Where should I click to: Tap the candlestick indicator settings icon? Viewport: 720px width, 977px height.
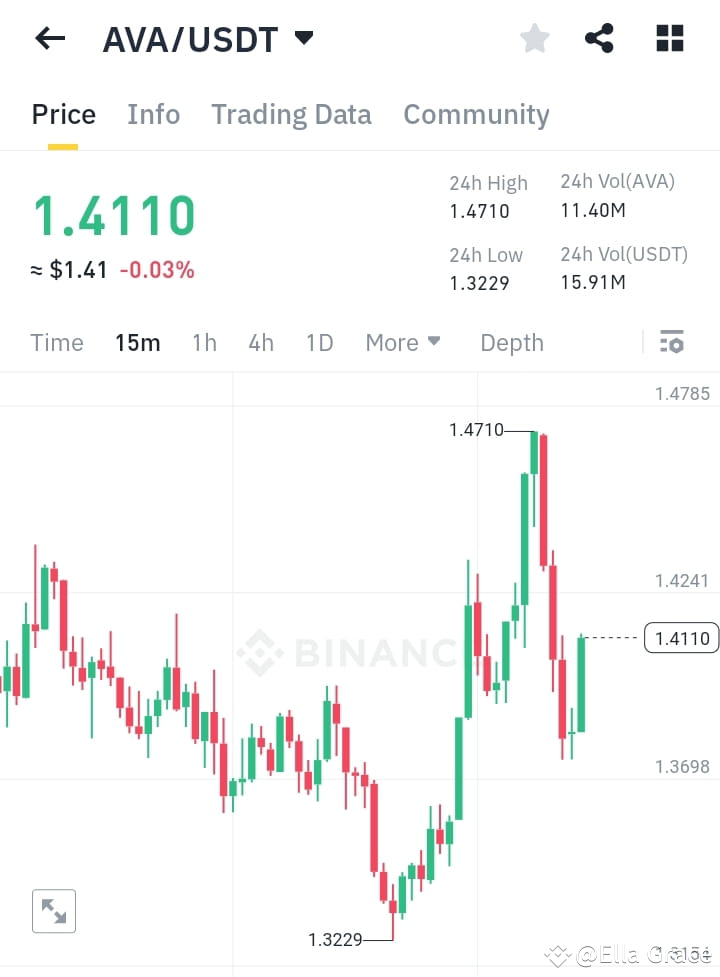[x=671, y=342]
